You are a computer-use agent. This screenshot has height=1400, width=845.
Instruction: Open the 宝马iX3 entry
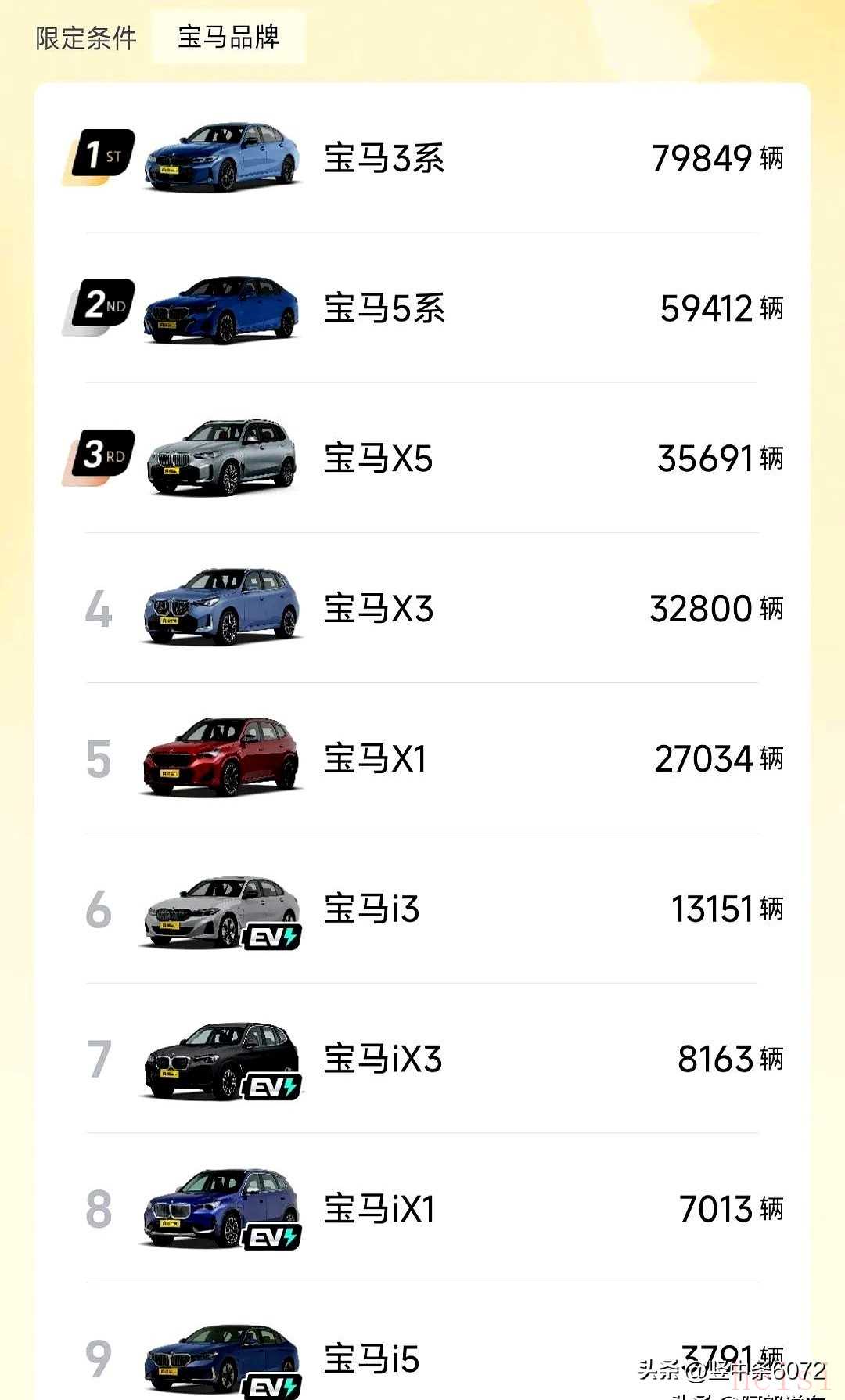(422, 1059)
